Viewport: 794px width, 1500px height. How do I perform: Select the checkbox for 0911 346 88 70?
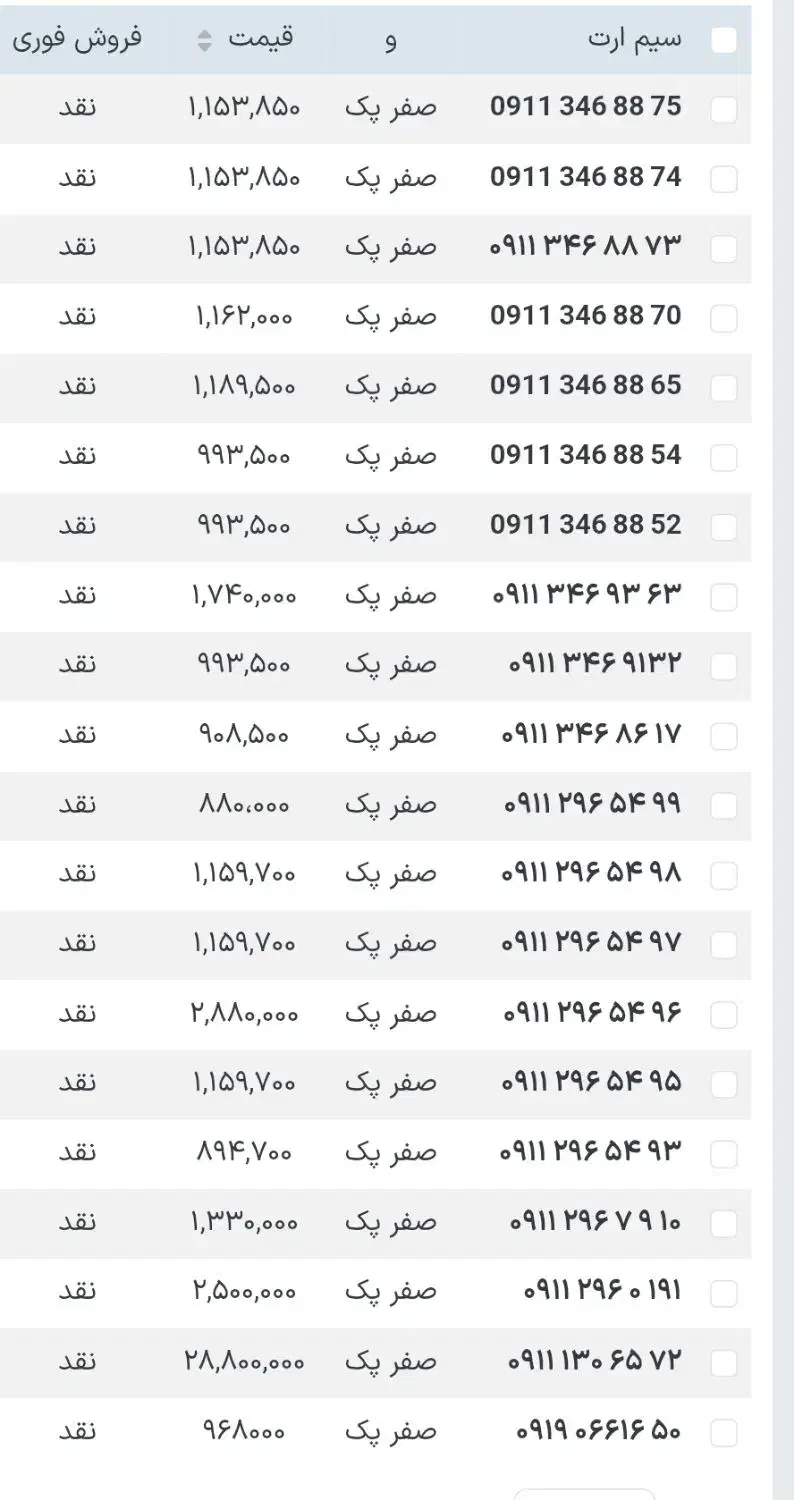click(724, 318)
